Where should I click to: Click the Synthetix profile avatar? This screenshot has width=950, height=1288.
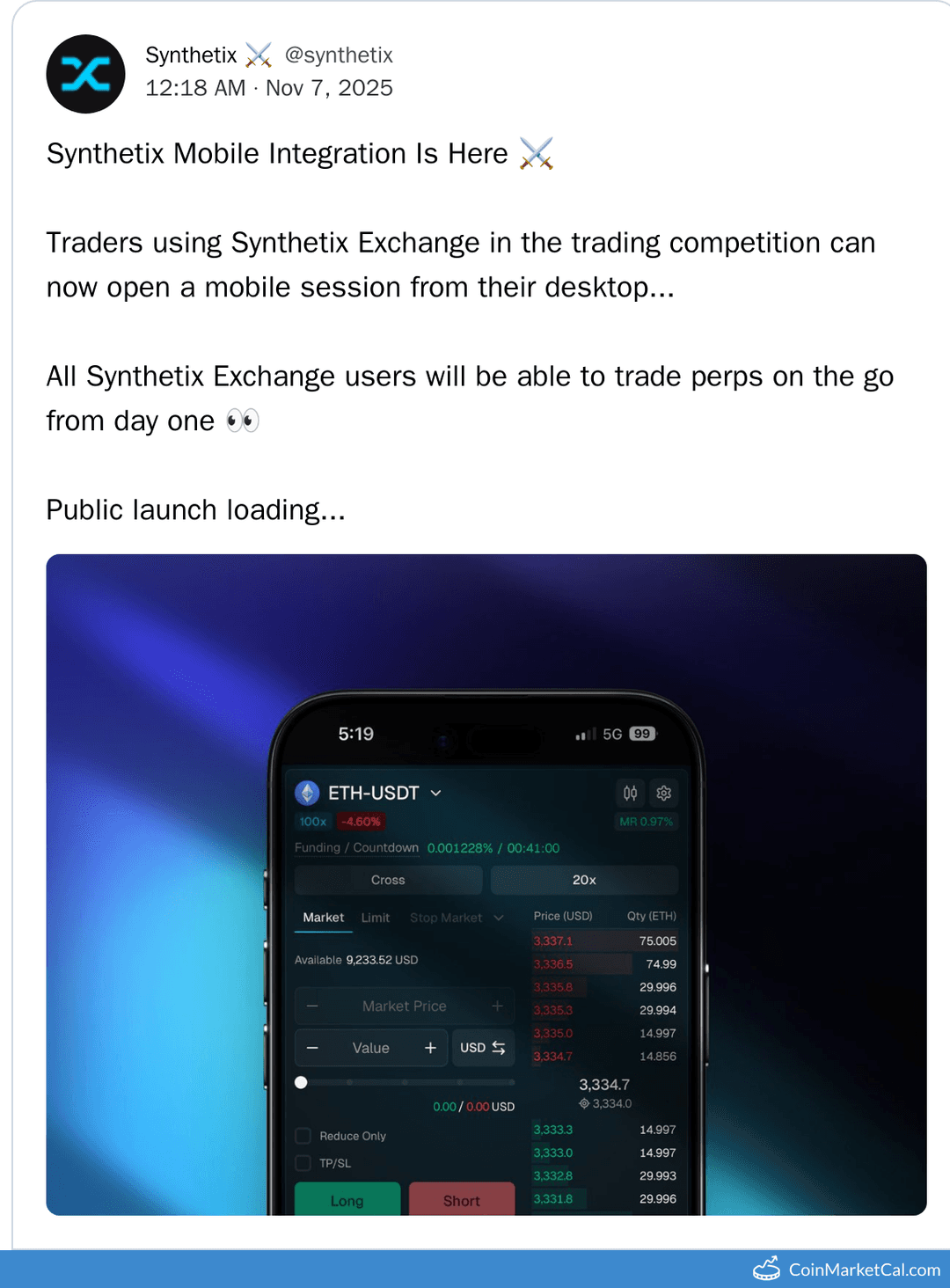click(85, 74)
